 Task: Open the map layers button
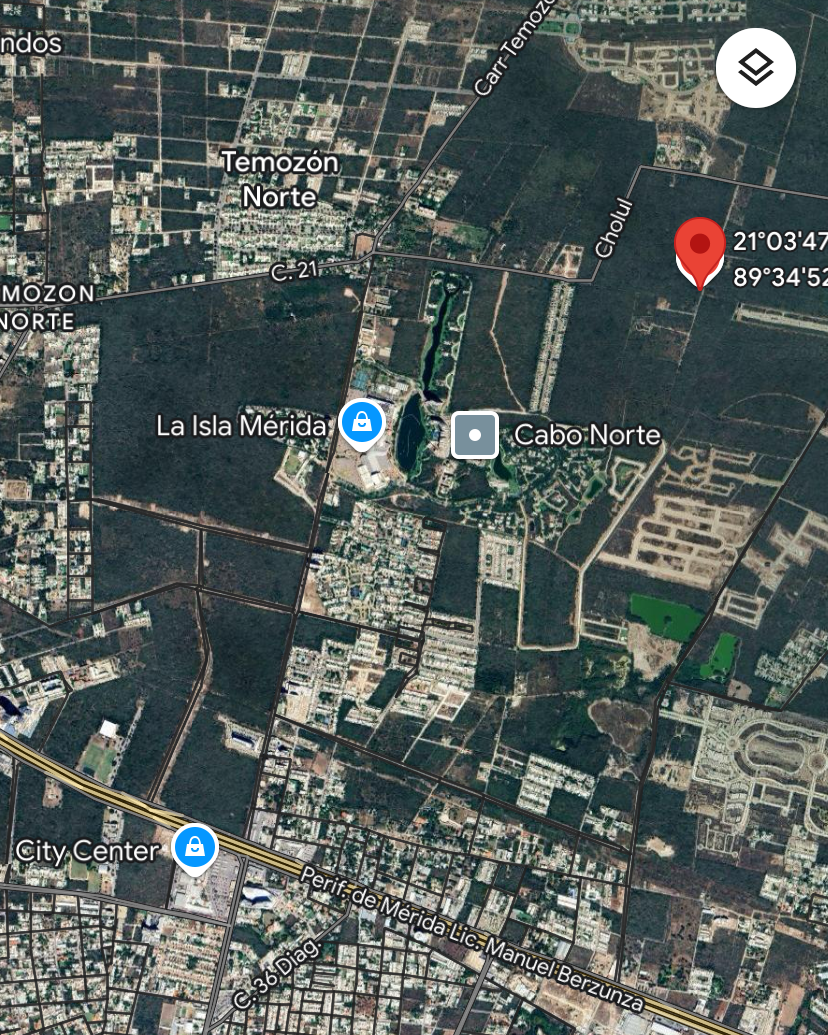point(756,68)
